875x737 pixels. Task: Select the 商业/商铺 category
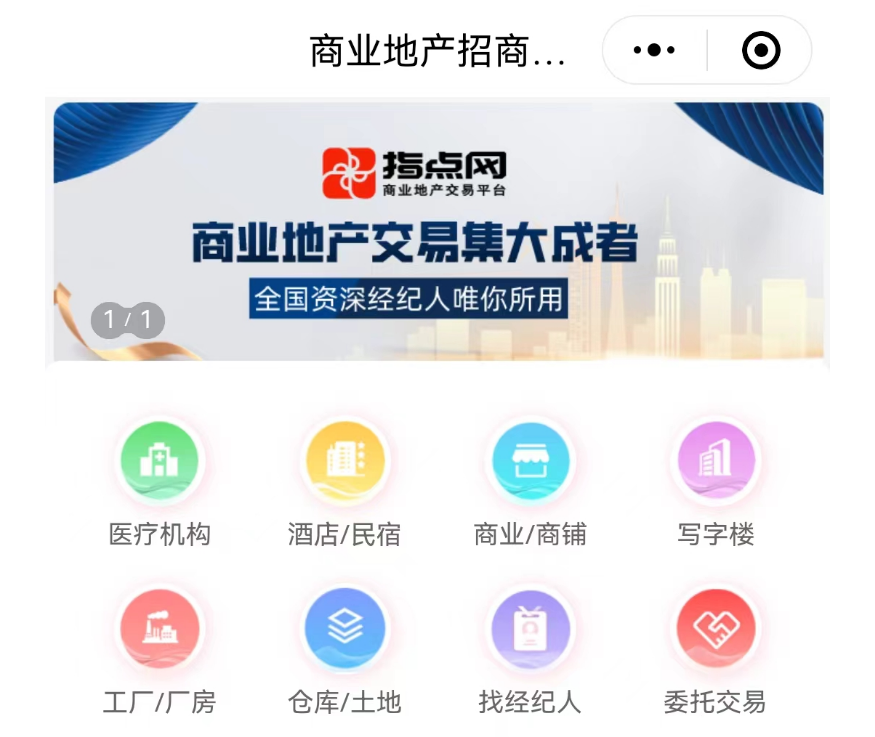[530, 462]
